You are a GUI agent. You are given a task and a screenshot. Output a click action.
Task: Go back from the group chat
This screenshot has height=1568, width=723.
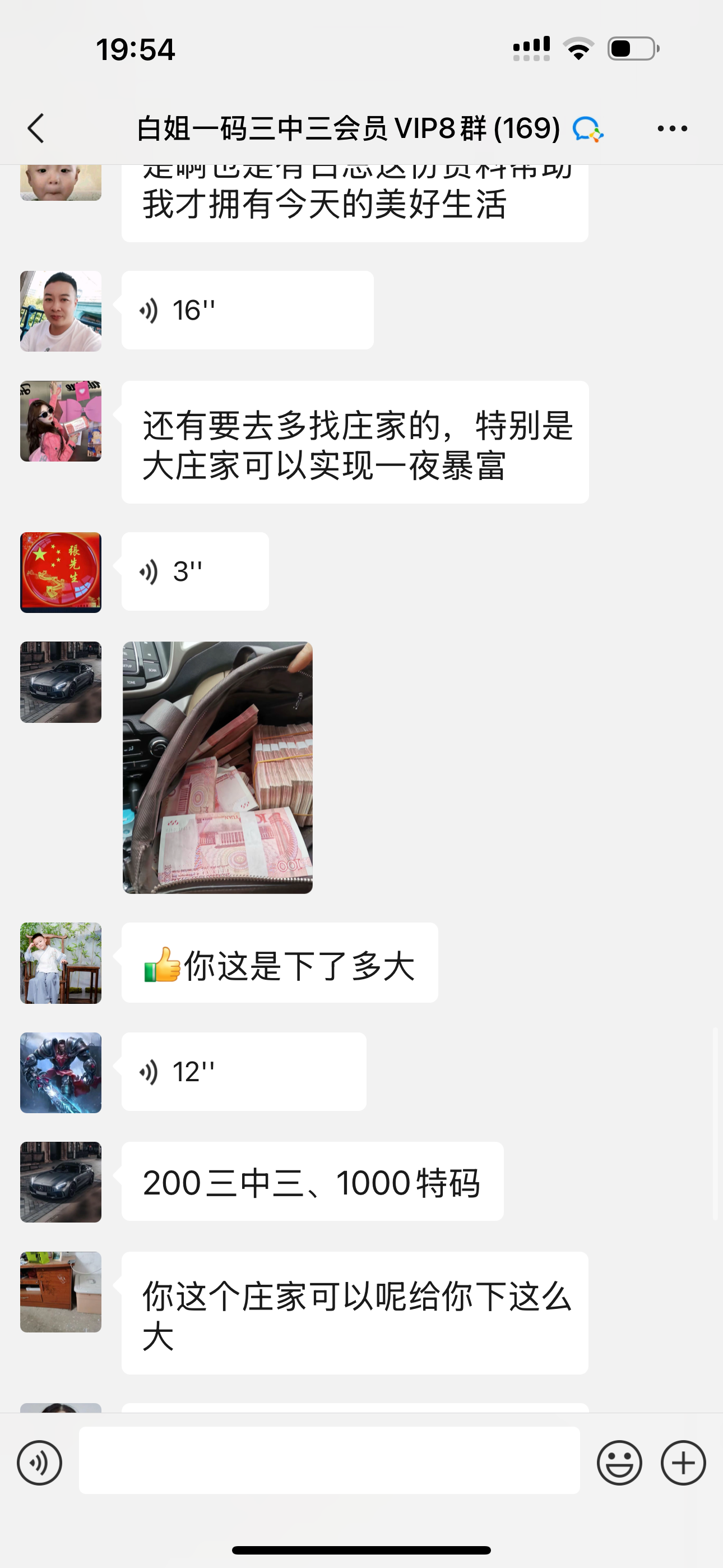(36, 128)
